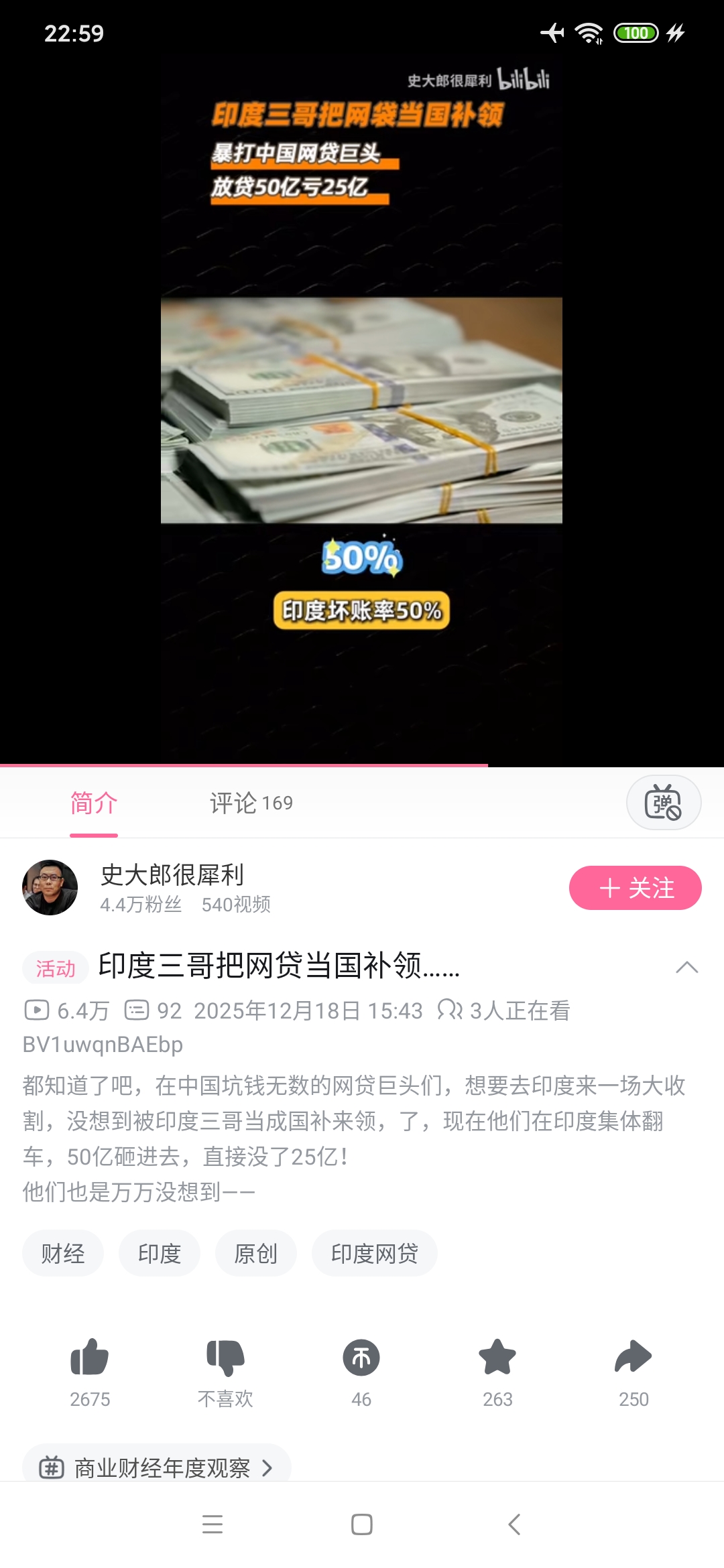Toggle the danmaku 弹 button
The height and width of the screenshot is (1568, 724).
(x=663, y=803)
